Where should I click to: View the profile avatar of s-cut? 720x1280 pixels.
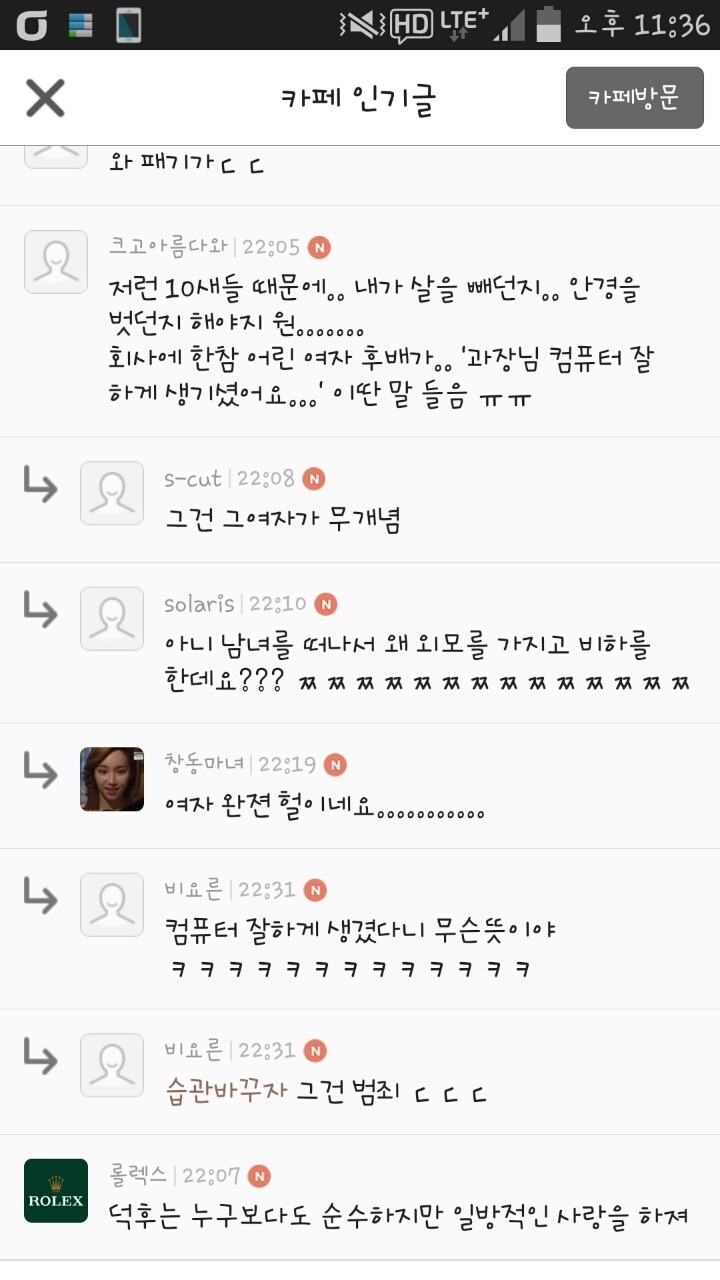pyautogui.click(x=112, y=493)
